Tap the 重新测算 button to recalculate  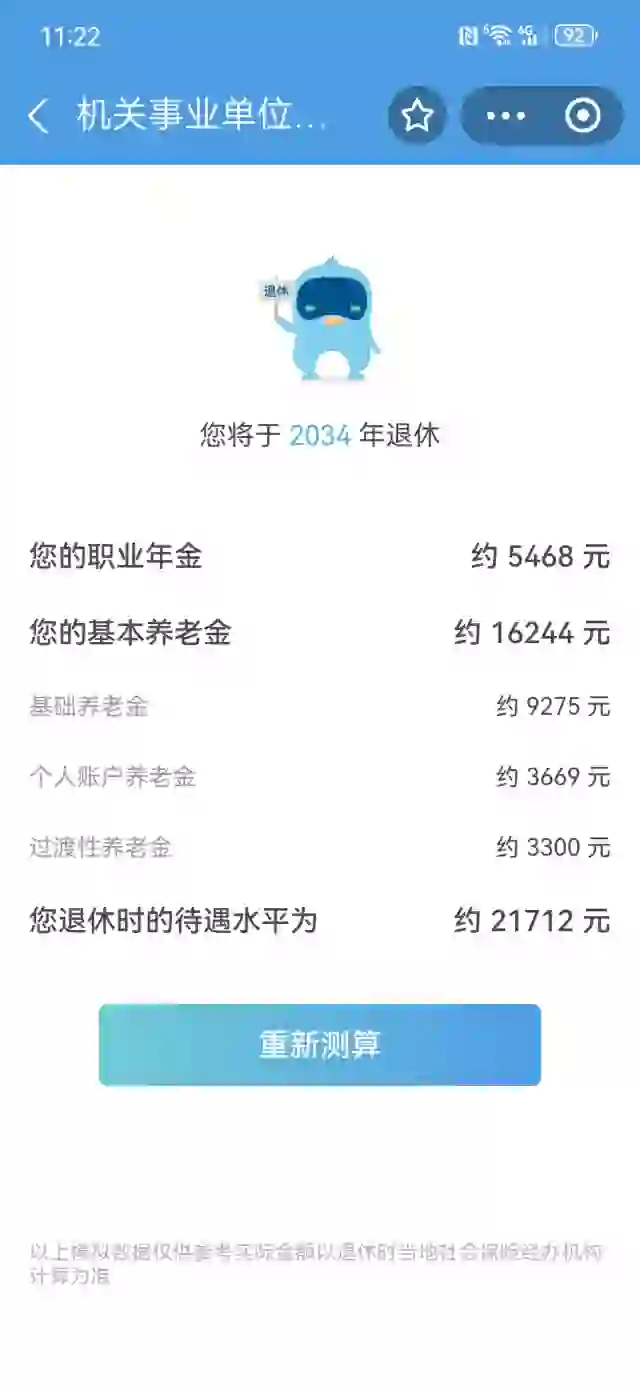[320, 1045]
